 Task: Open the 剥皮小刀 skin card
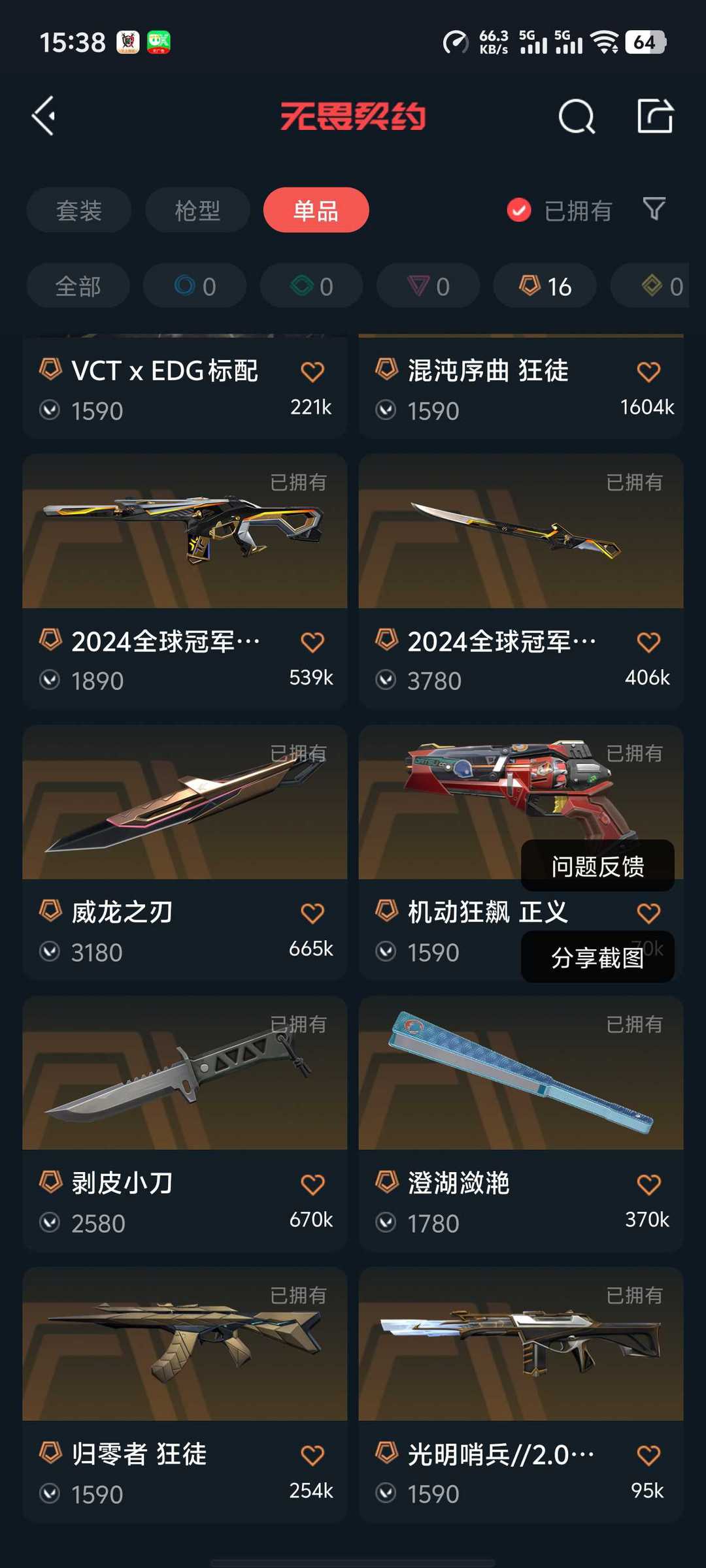(185, 1123)
